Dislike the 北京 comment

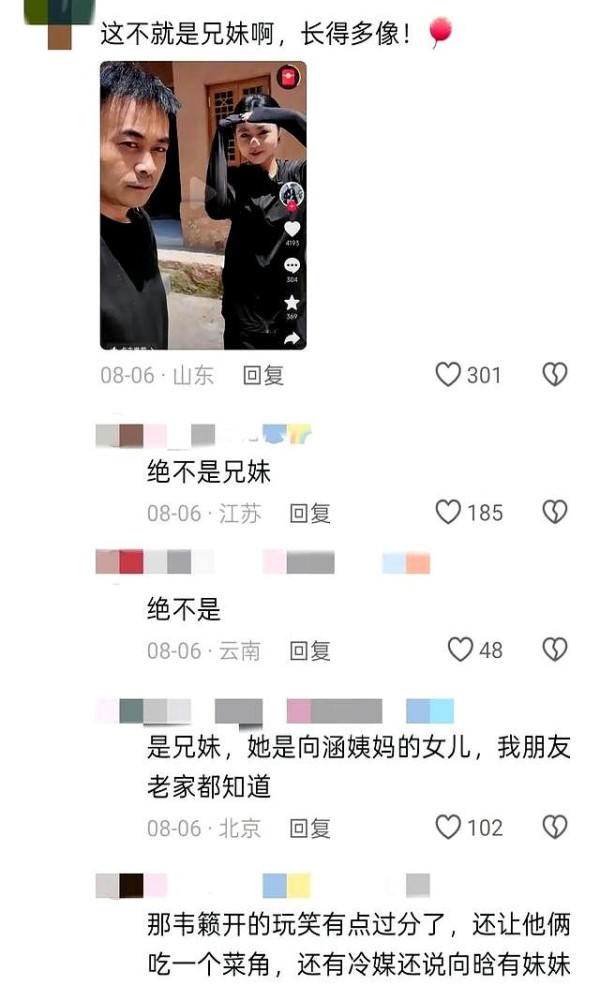(x=555, y=827)
